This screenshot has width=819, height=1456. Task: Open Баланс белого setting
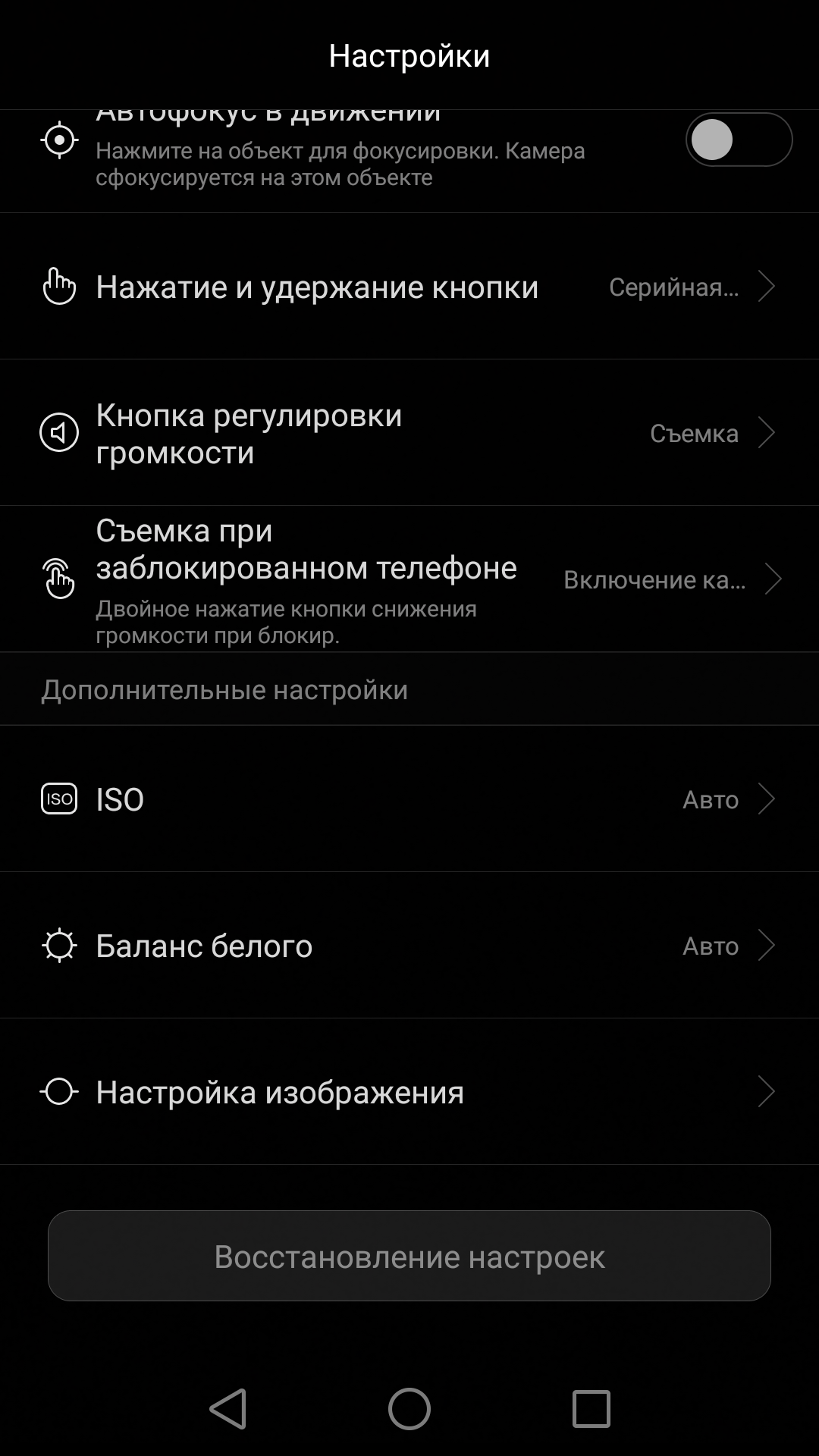click(409, 946)
